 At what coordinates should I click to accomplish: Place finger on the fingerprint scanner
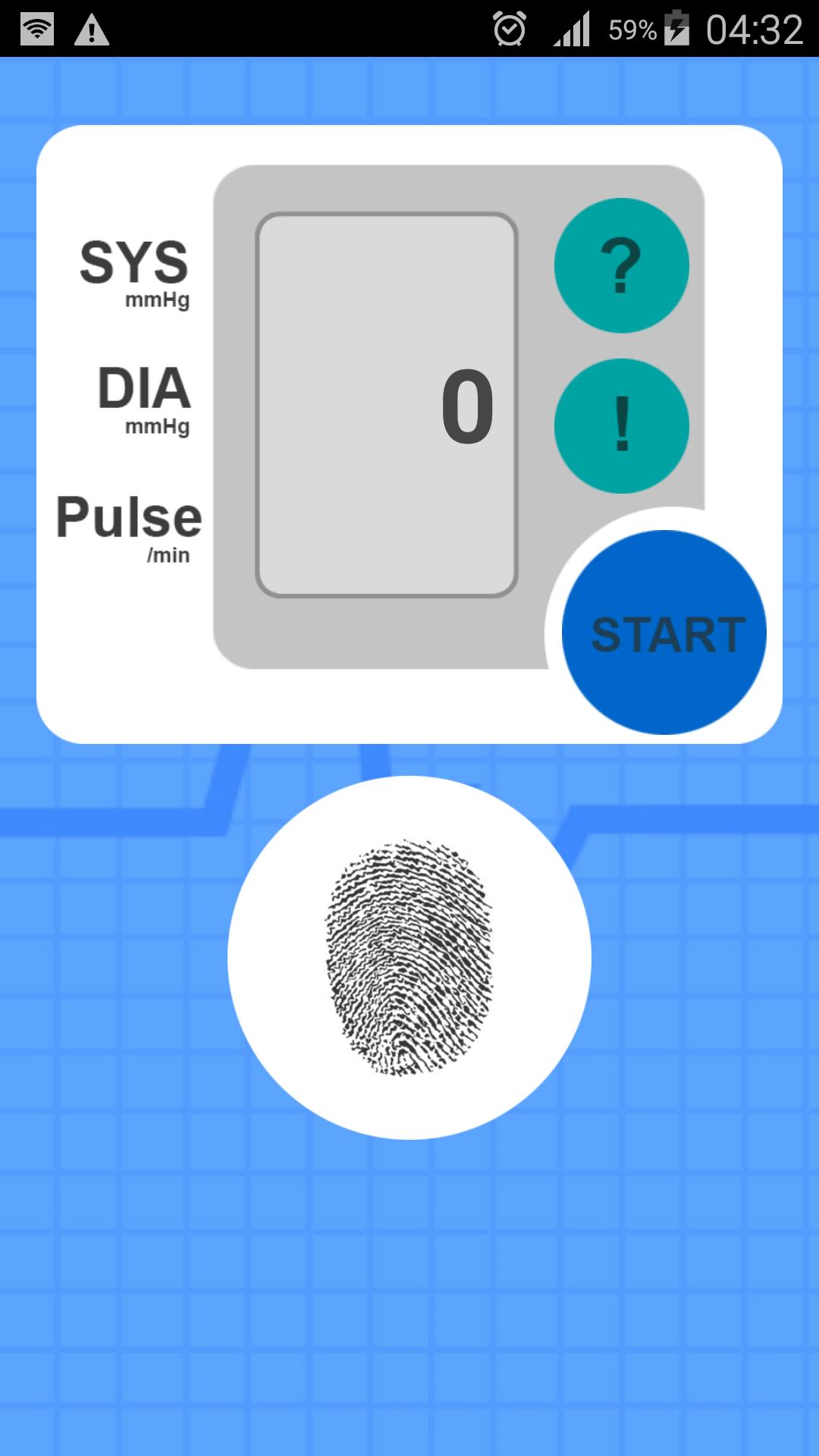pos(409,957)
